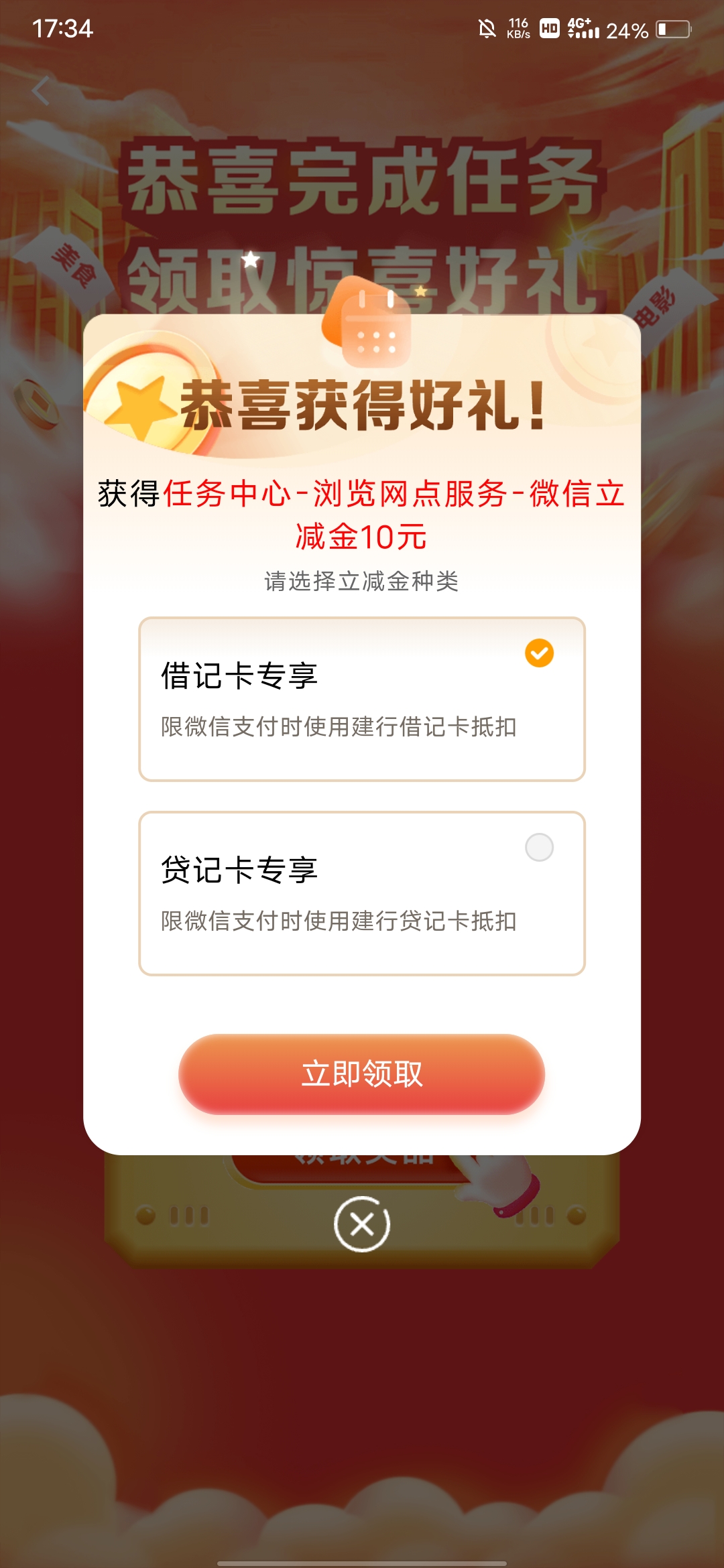Dismiss the reward dialog with the X

(x=362, y=1224)
